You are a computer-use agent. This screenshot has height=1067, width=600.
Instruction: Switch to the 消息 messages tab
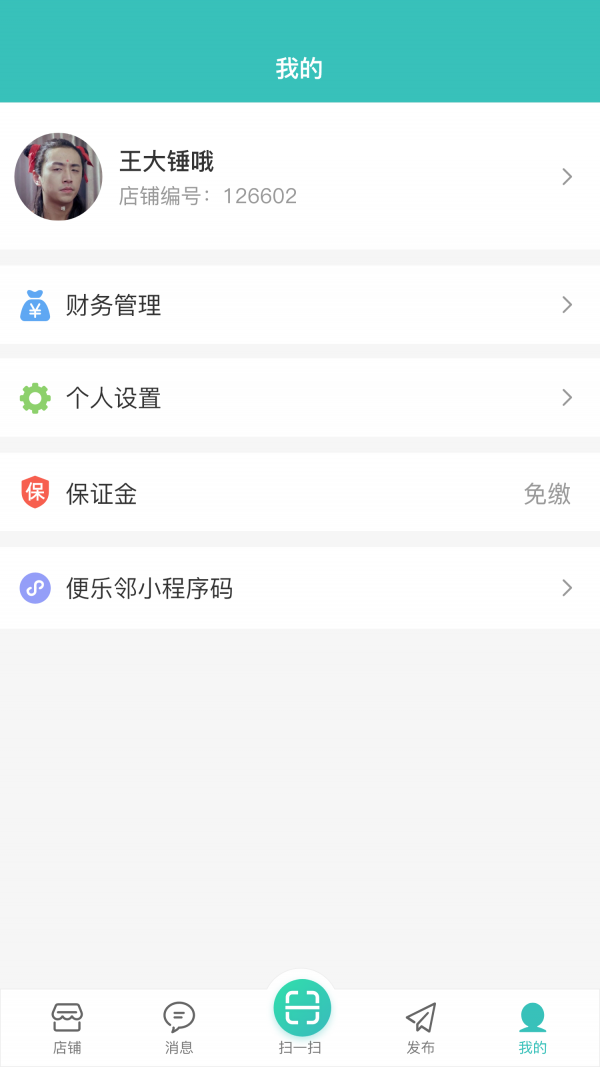(x=179, y=1028)
